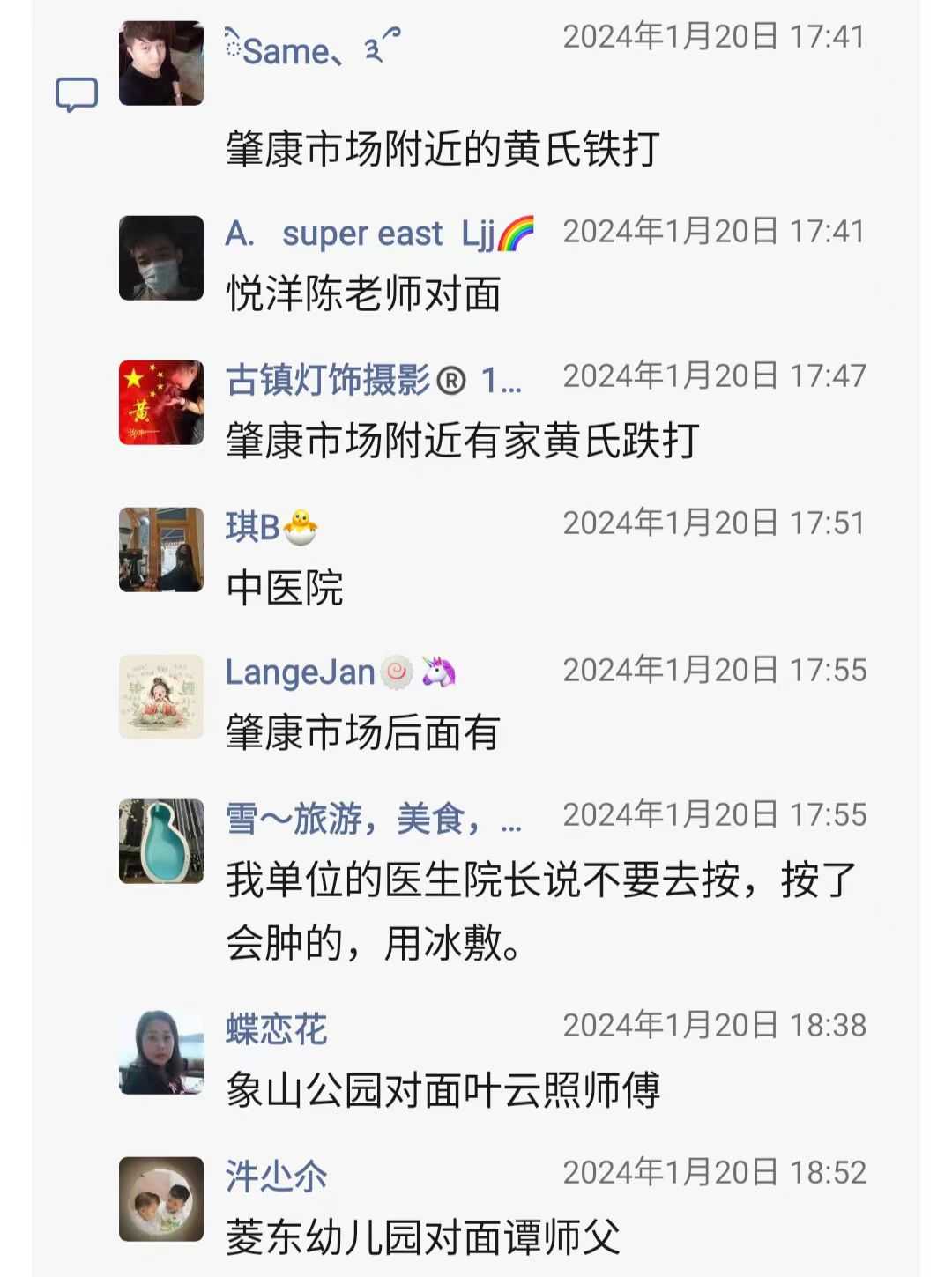Screen dimensions: 952x1277
Task: Reply to the 用冰敷 comment by 雪~旅游
Action: 539,911
